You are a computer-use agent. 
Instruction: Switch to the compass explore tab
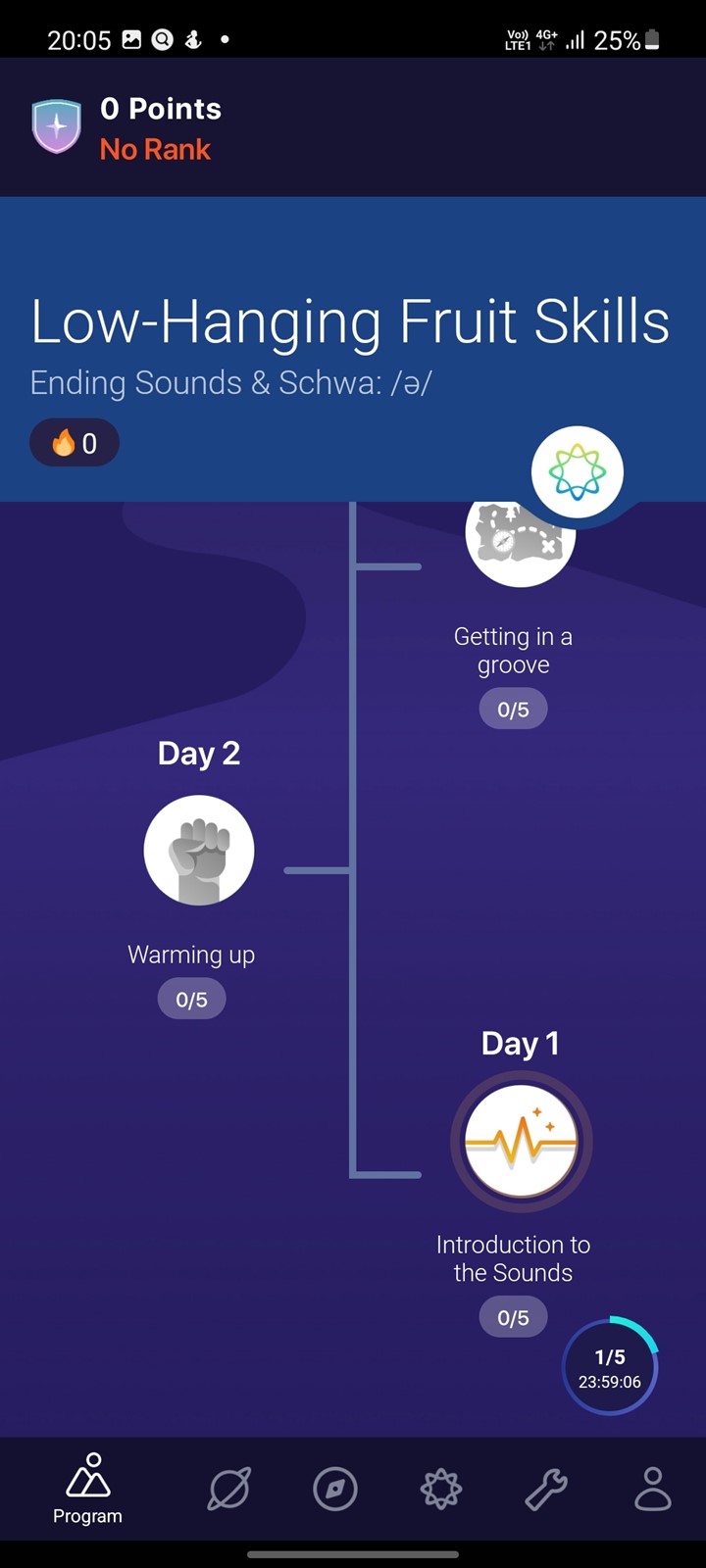(x=335, y=1489)
